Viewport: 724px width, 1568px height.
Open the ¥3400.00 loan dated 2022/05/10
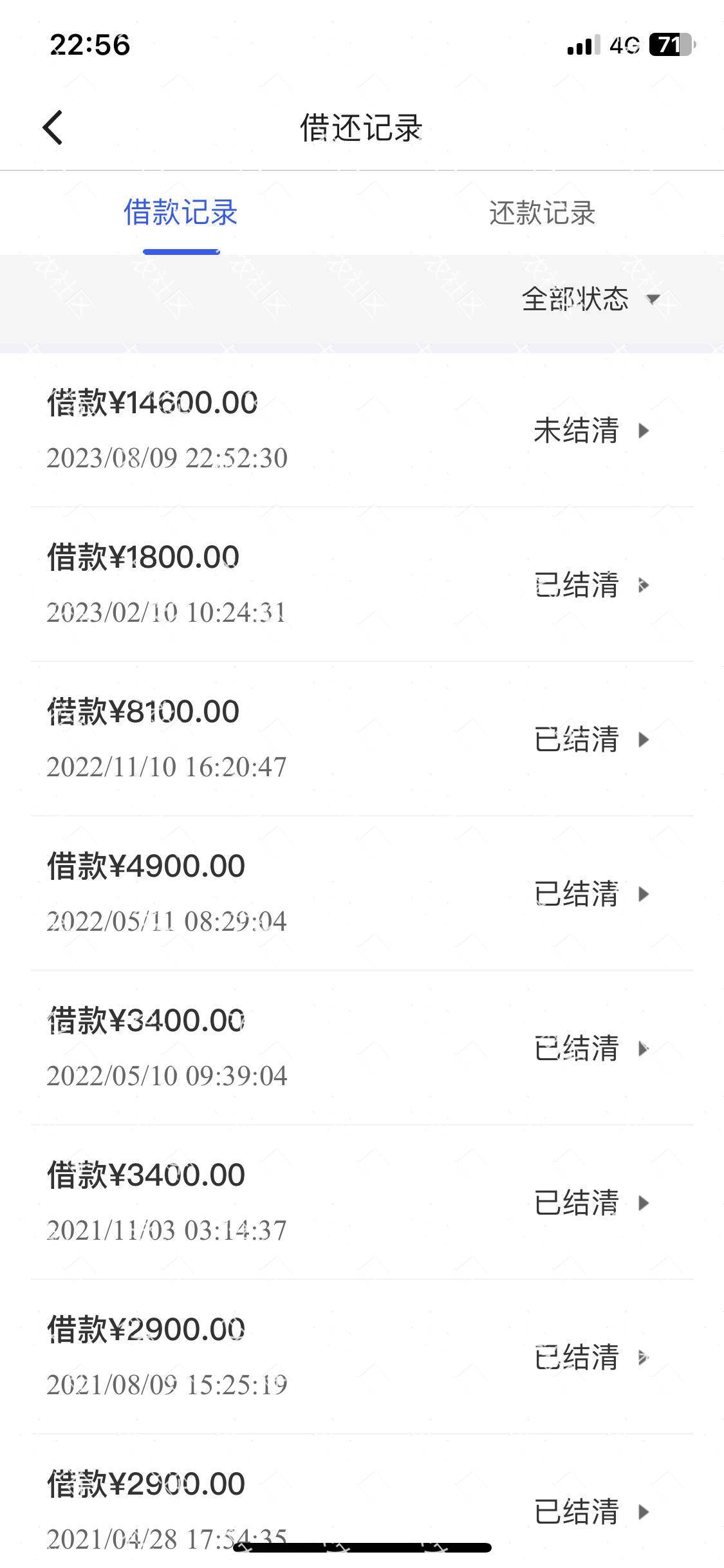pyautogui.click(x=362, y=1048)
